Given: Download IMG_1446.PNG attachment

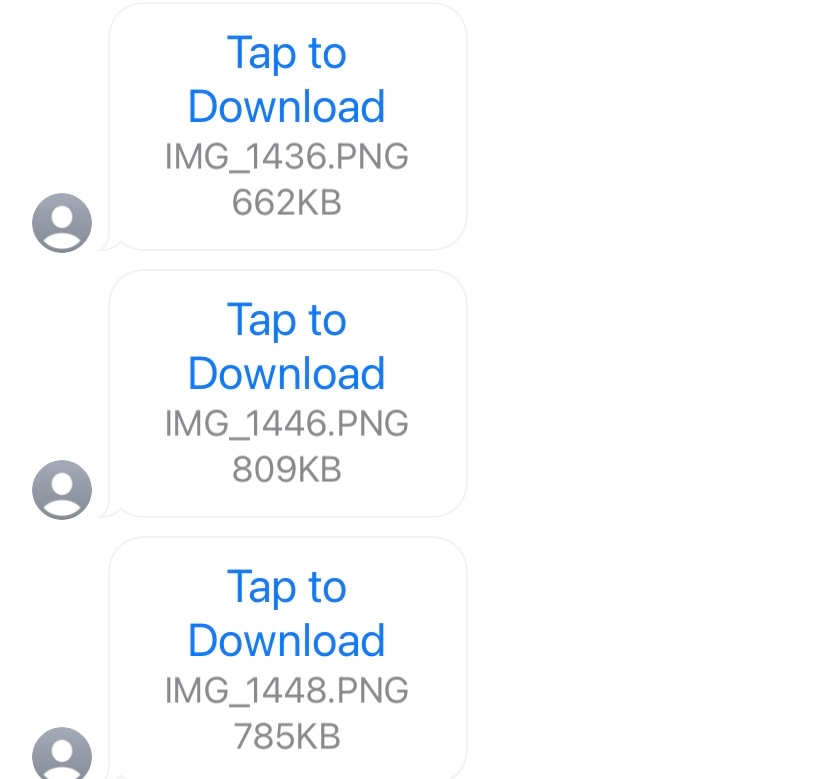Looking at the screenshot, I should [287, 347].
